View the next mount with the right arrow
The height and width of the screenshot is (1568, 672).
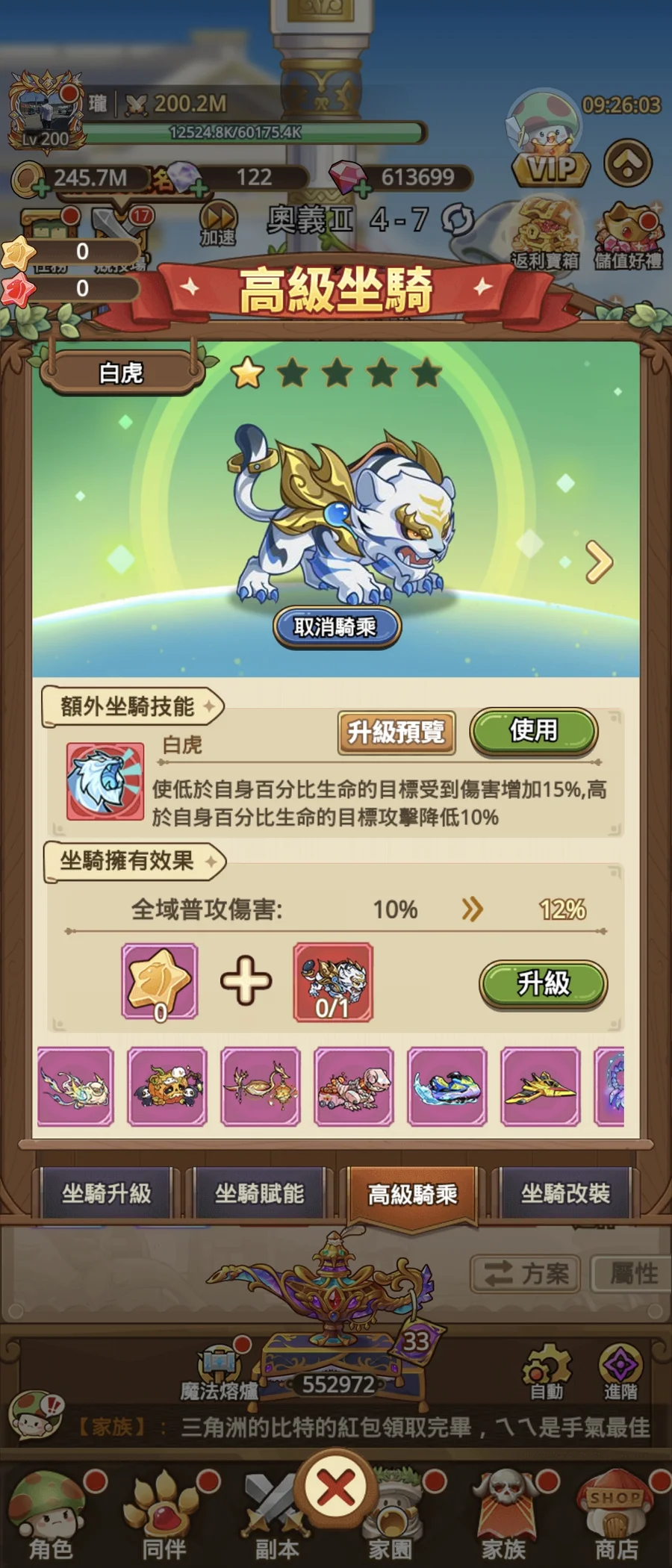[599, 561]
